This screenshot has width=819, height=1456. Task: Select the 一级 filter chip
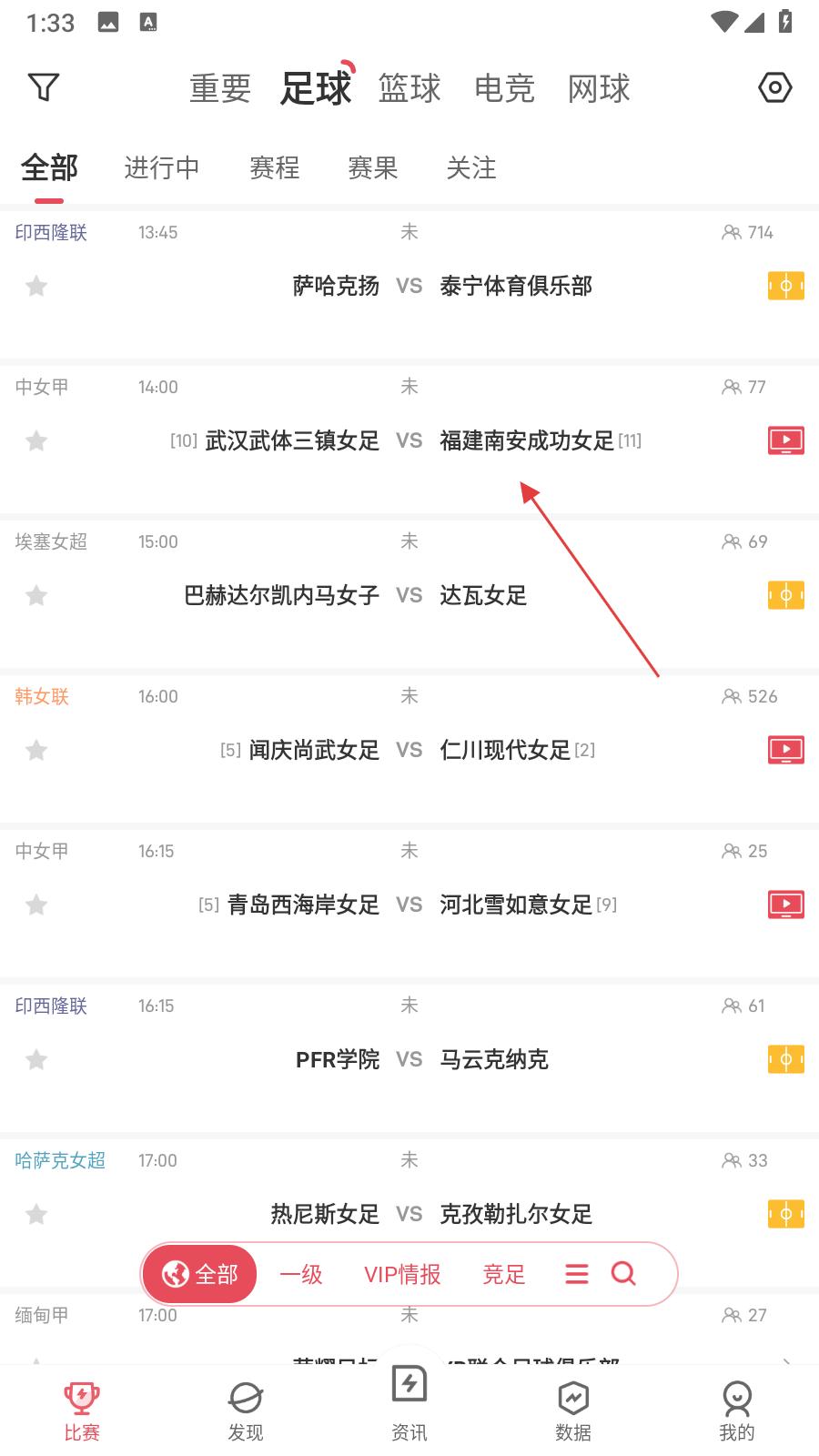tap(301, 1274)
